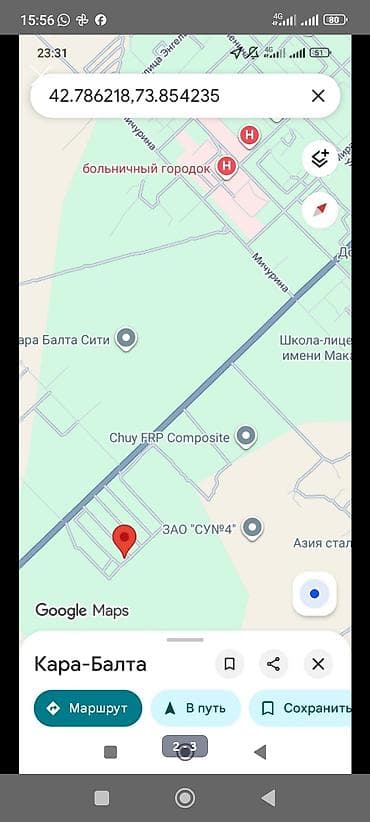Select the Кара Балта Сити map marker

126,339
